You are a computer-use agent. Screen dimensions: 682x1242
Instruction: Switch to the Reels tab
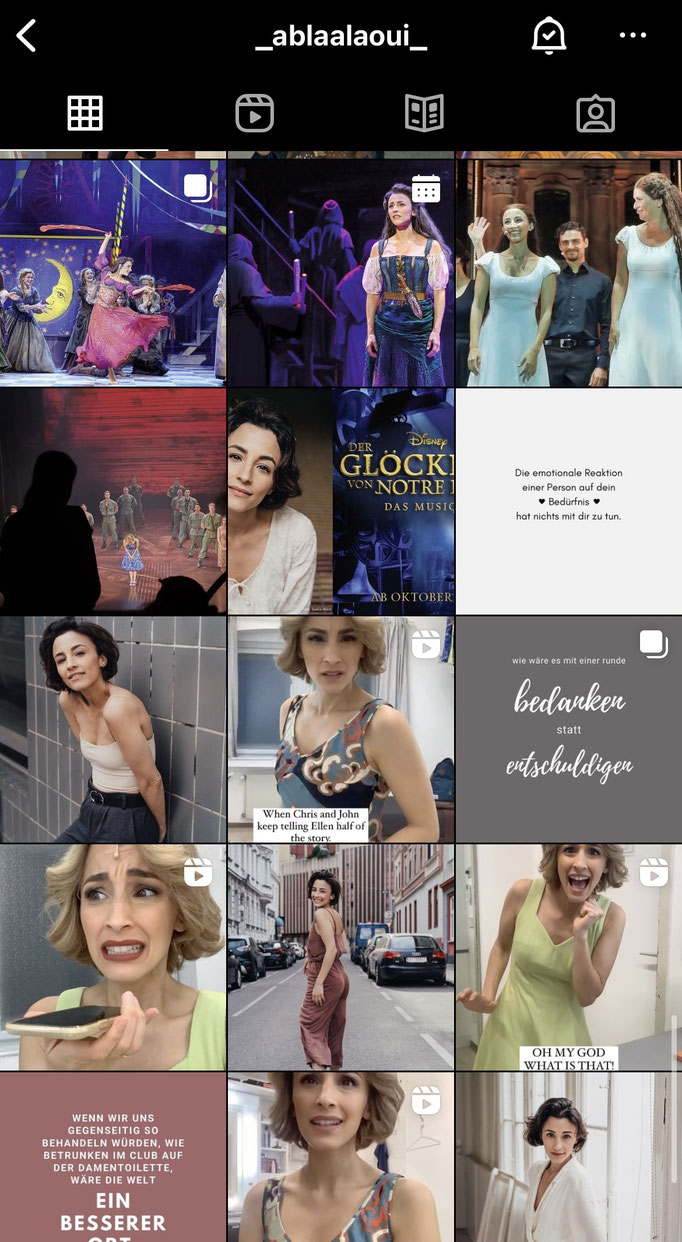[255, 113]
